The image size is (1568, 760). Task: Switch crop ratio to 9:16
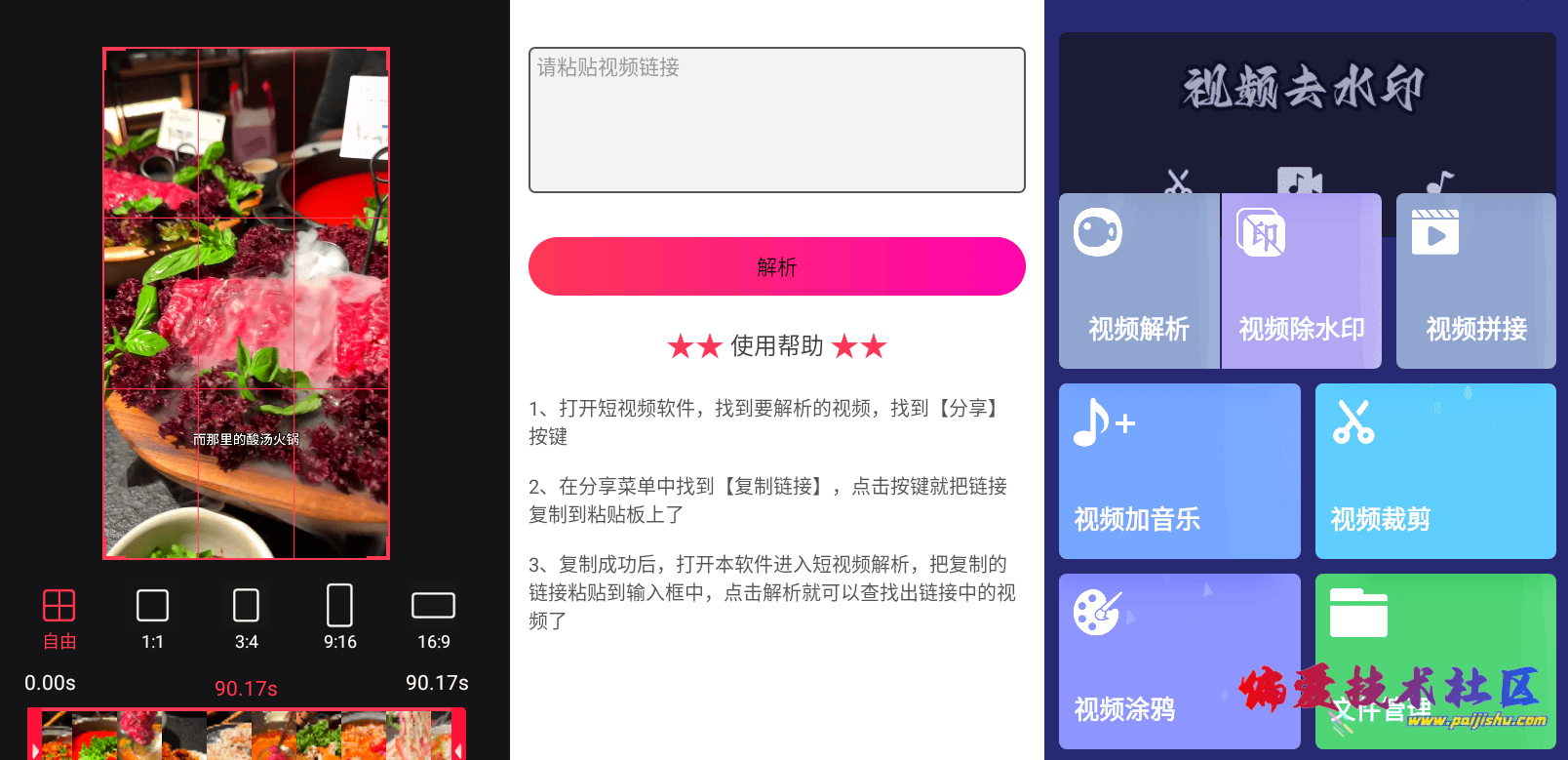pos(339,619)
